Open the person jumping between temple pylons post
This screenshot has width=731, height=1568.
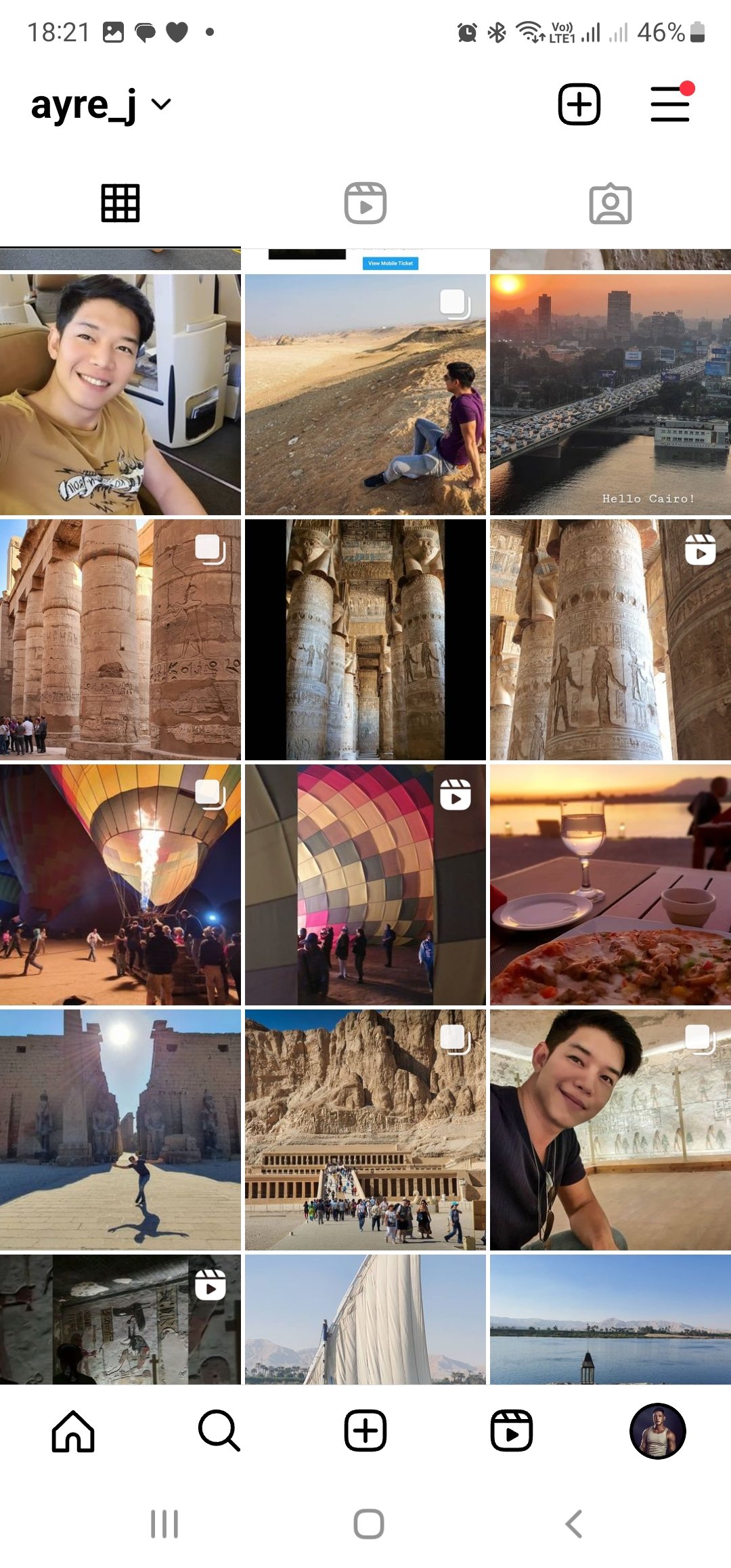point(120,1130)
